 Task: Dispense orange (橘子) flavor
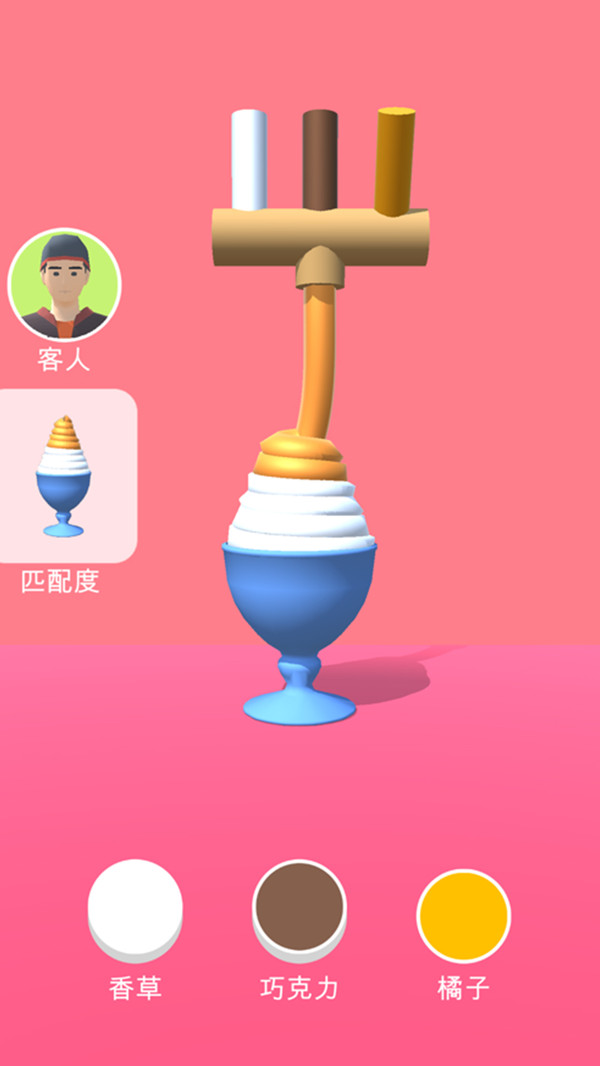463,915
